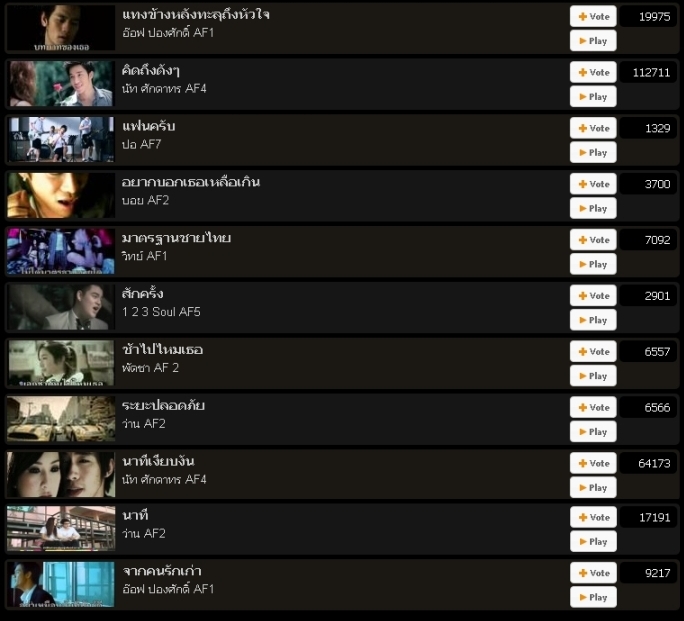Vote for ช้าไปไหมเธอ
The height and width of the screenshot is (621, 684).
(x=593, y=352)
